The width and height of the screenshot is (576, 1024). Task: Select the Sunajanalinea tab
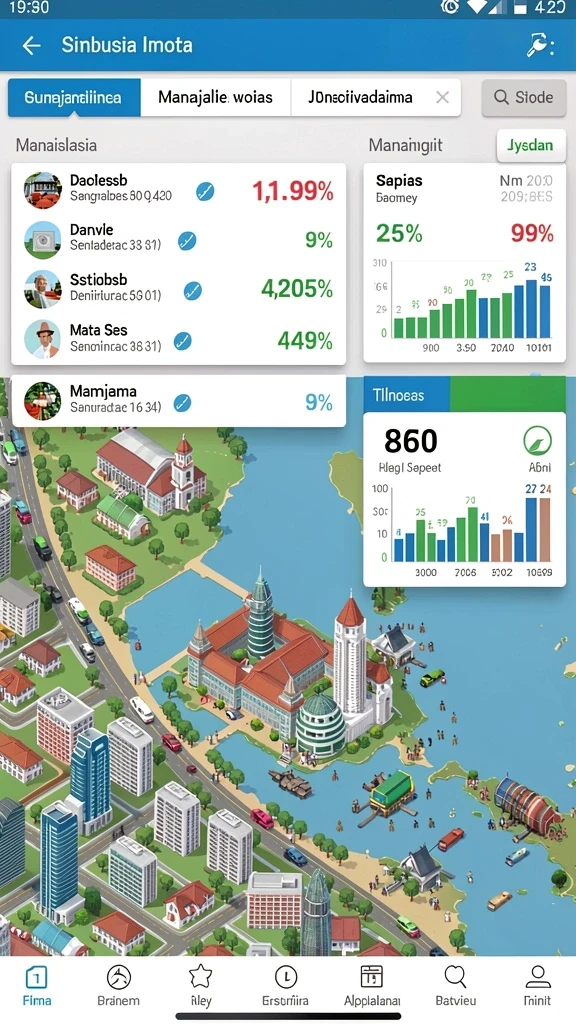click(x=74, y=98)
